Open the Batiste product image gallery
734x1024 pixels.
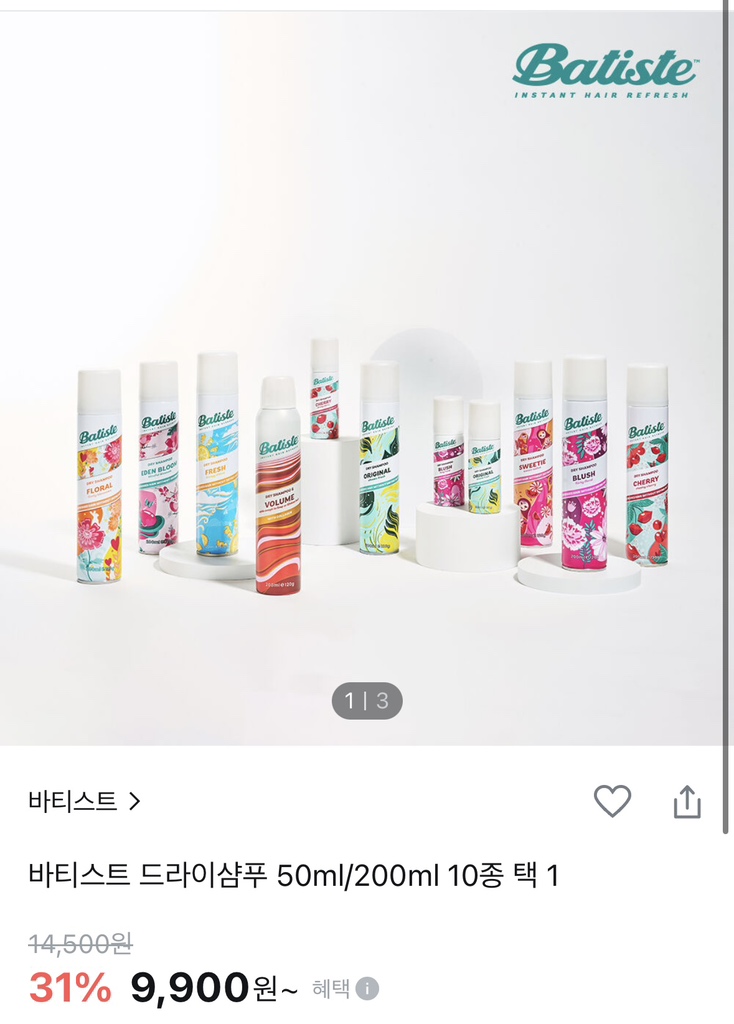point(366,400)
